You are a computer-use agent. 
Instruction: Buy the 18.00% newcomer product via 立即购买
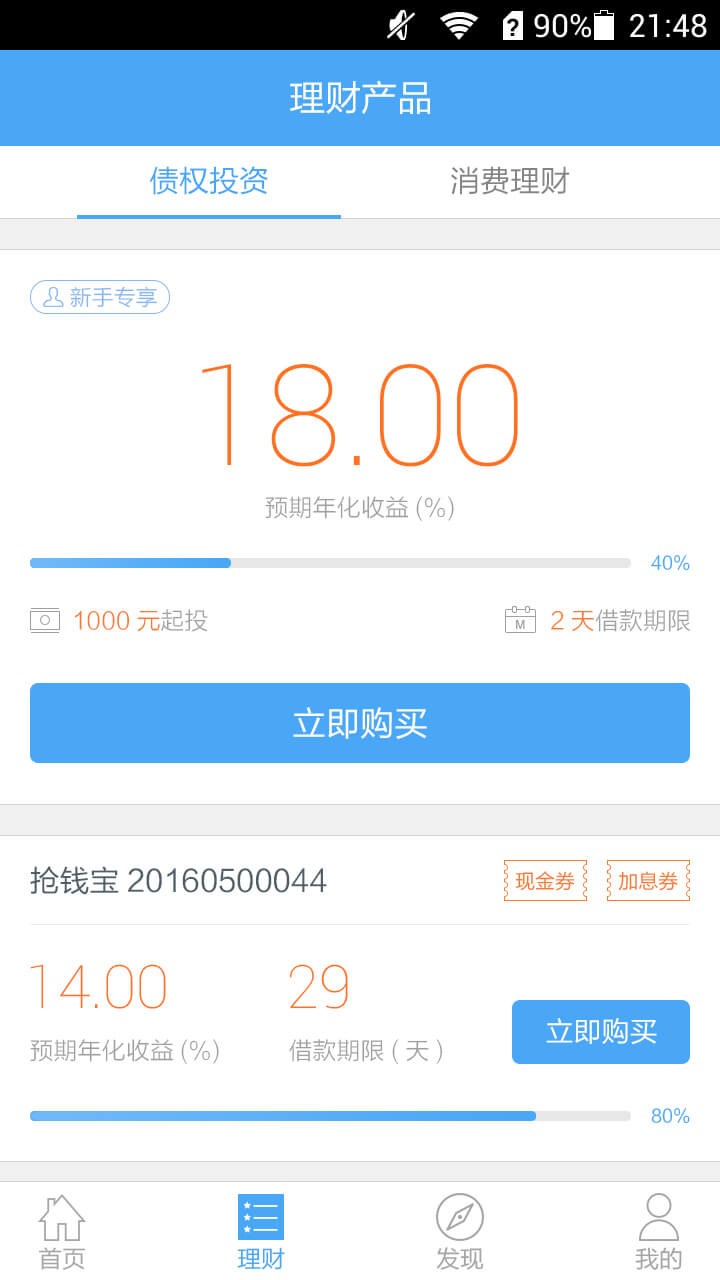(360, 723)
